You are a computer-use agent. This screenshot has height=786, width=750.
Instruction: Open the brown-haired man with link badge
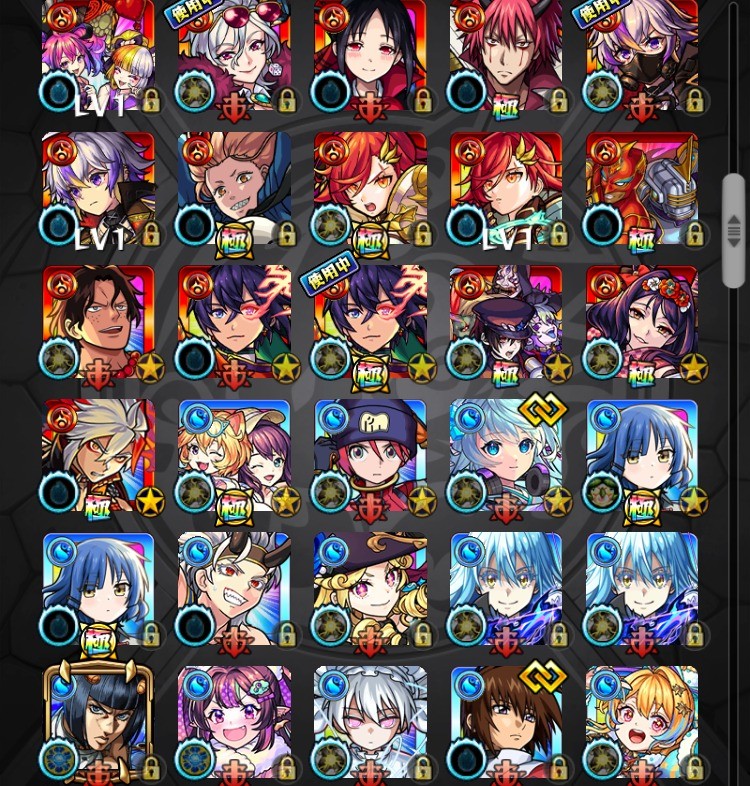pos(506,722)
